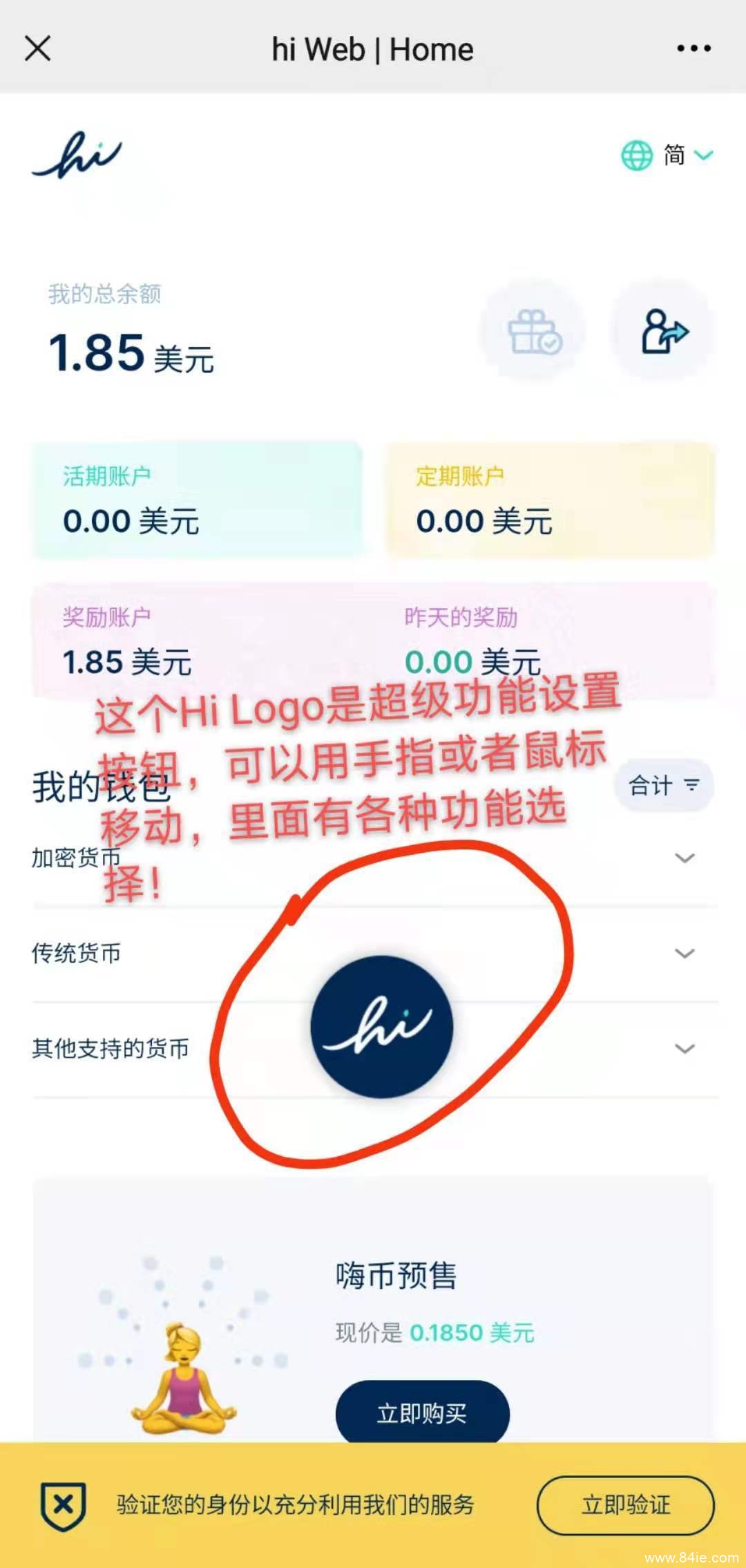Image resolution: width=746 pixels, height=1568 pixels.
Task: Close the page with the X button
Action: tap(38, 48)
